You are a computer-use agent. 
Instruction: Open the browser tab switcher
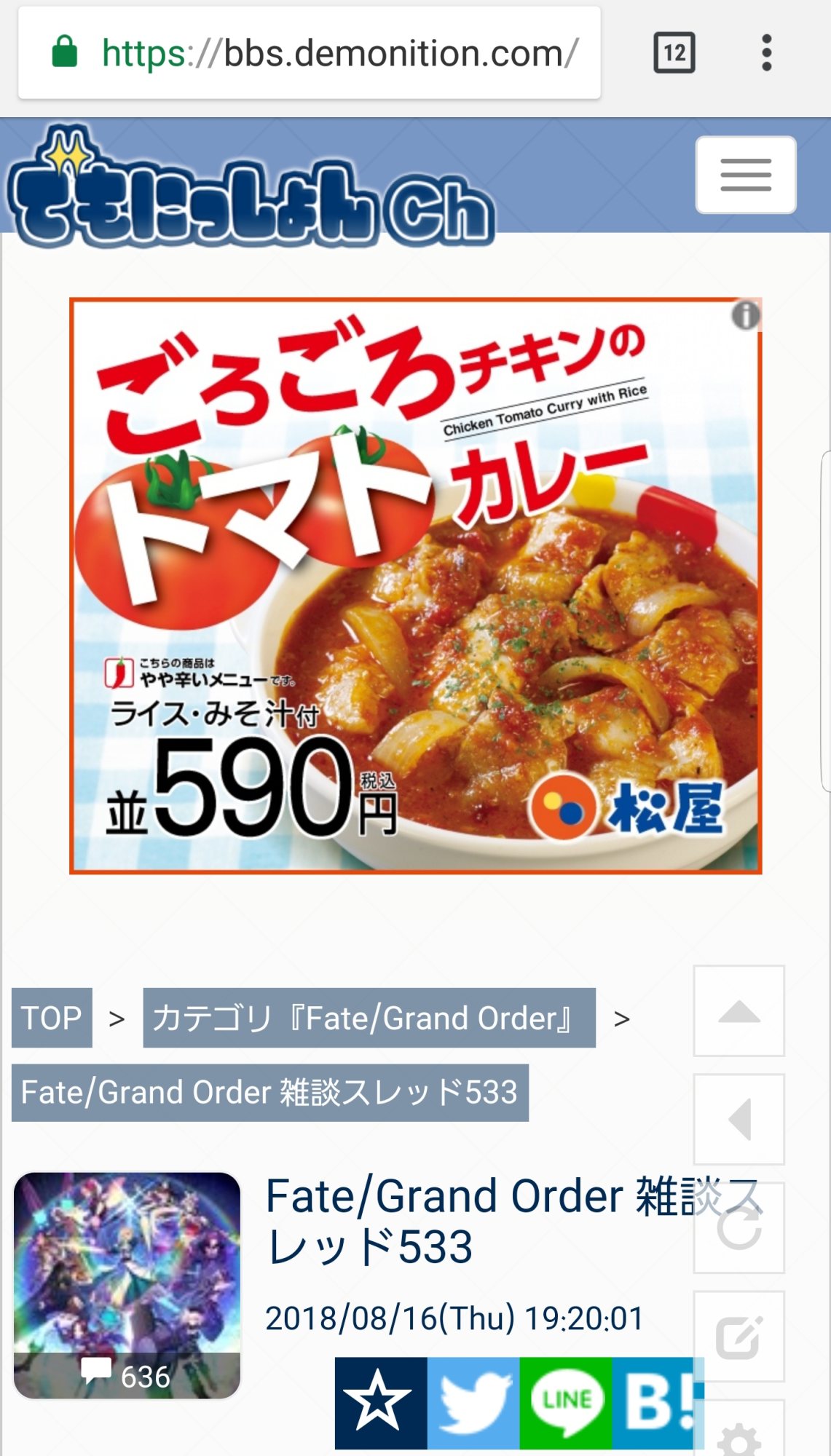tap(674, 53)
